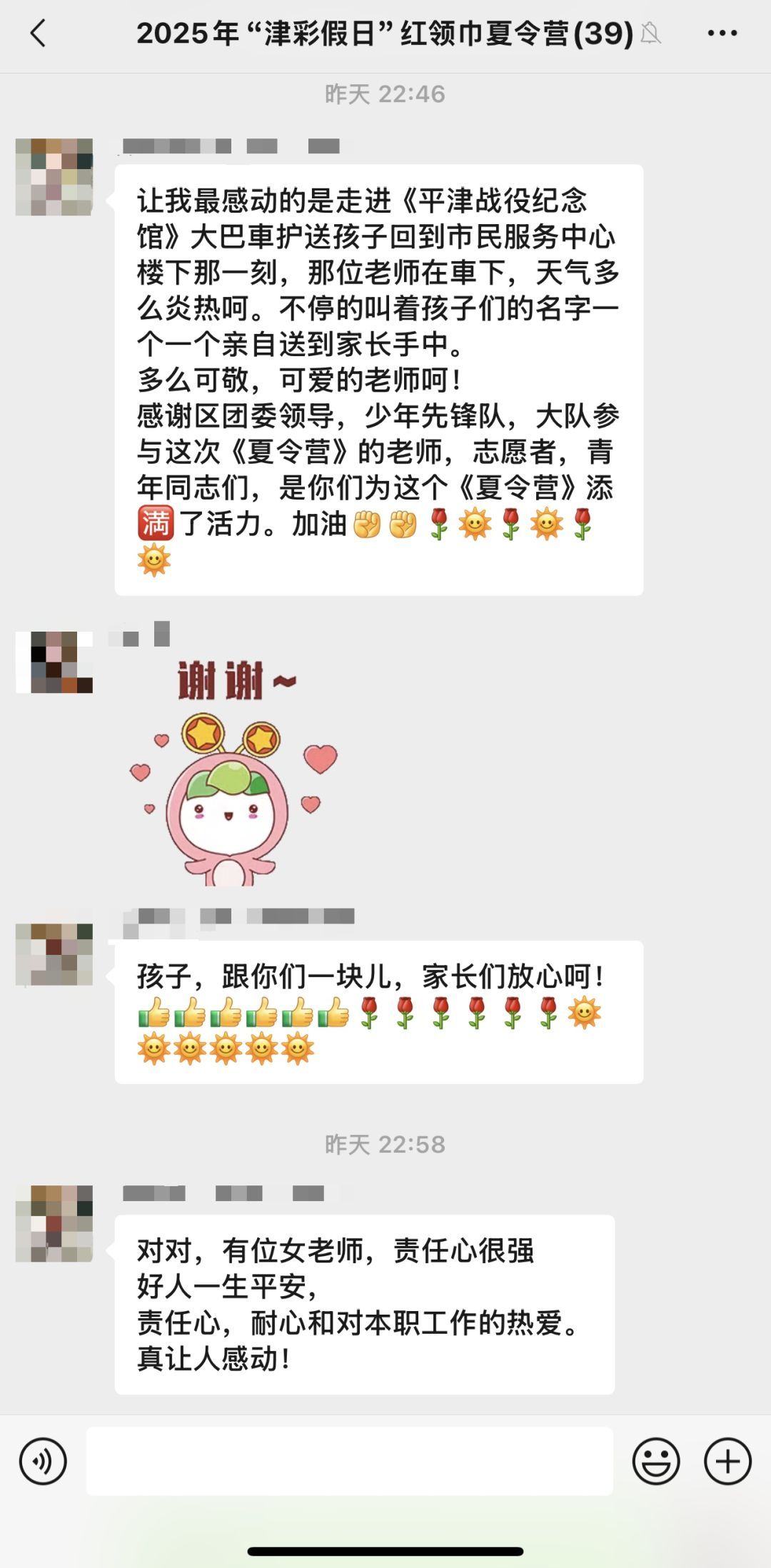Open avatar of the 谢谢 sticker sender

pos(54,662)
